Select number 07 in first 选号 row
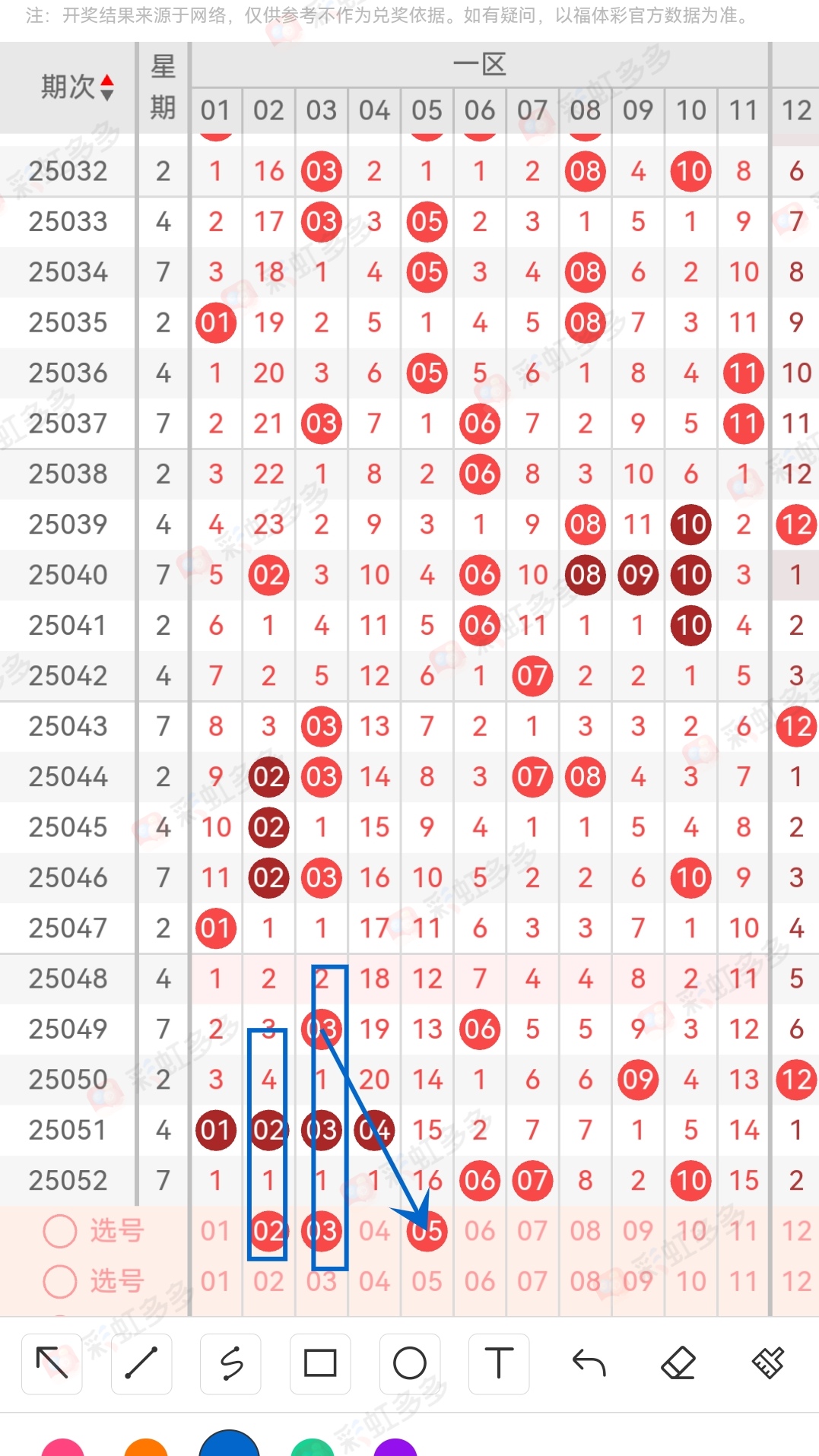Screen dimensions: 819x1456 click(532, 1231)
